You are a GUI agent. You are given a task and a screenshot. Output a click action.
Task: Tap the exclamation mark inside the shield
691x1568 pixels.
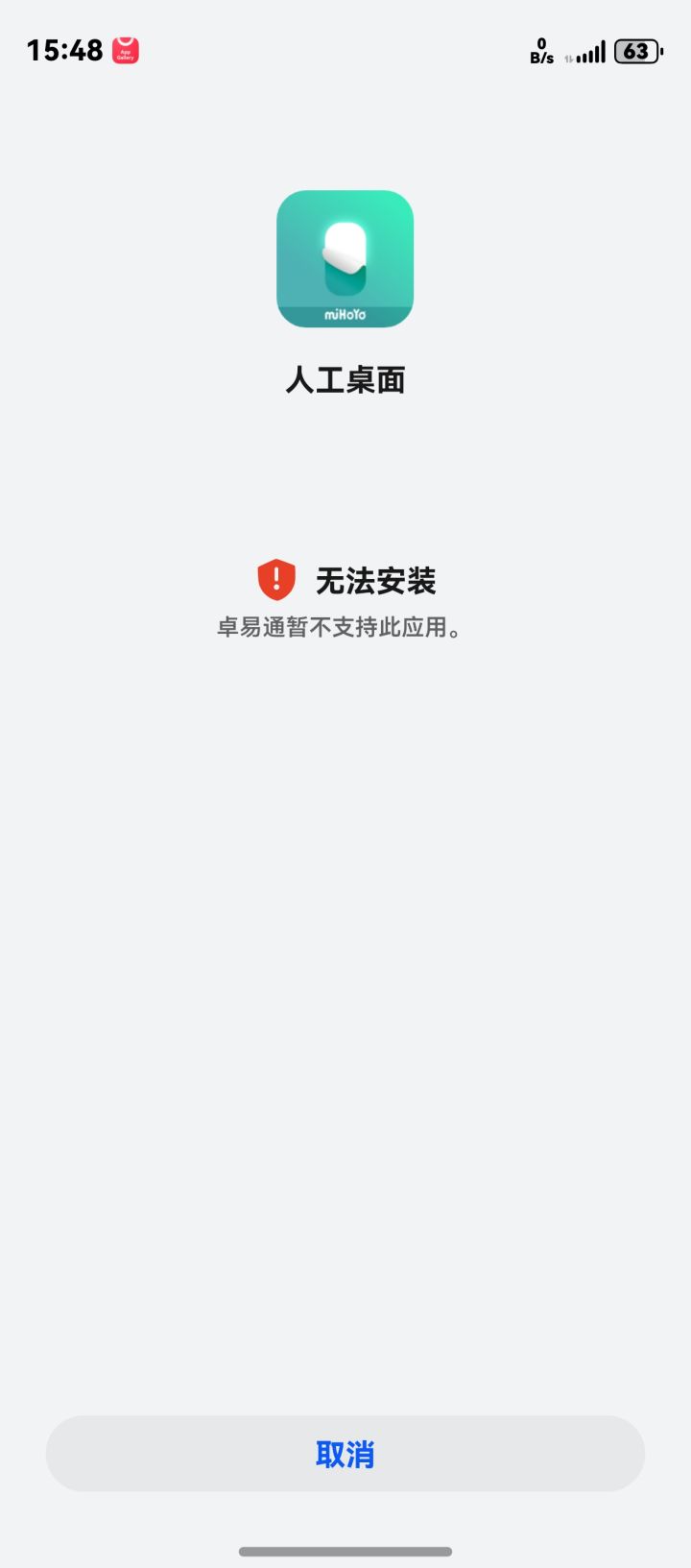point(276,577)
